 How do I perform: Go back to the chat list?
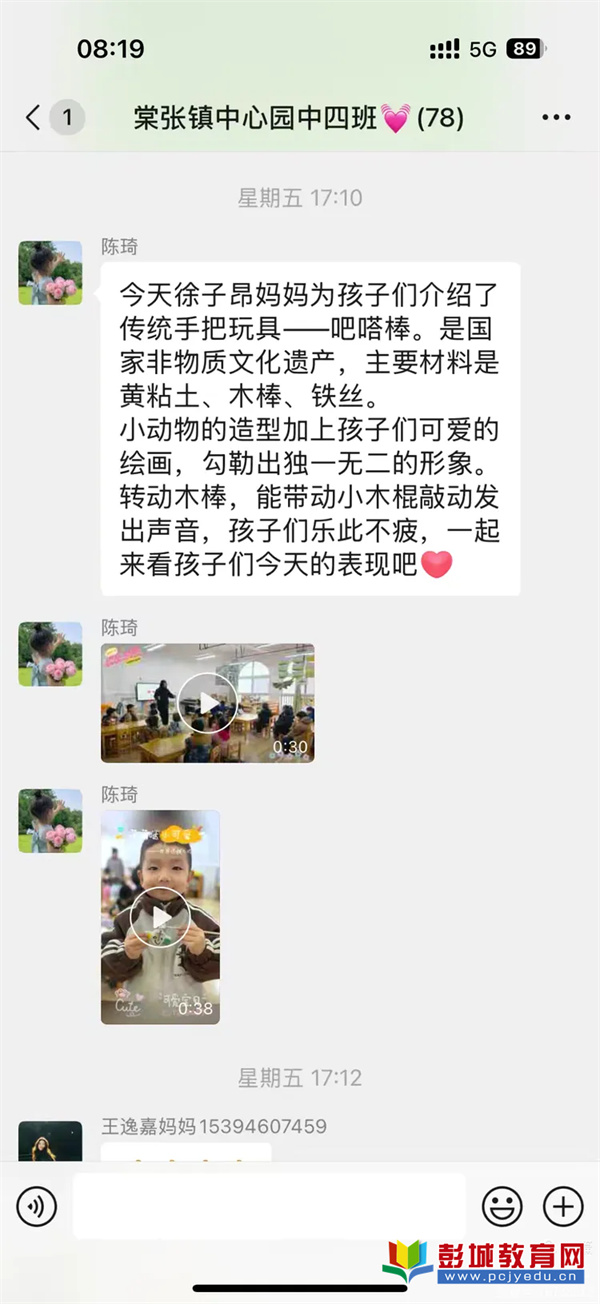(x=34, y=118)
